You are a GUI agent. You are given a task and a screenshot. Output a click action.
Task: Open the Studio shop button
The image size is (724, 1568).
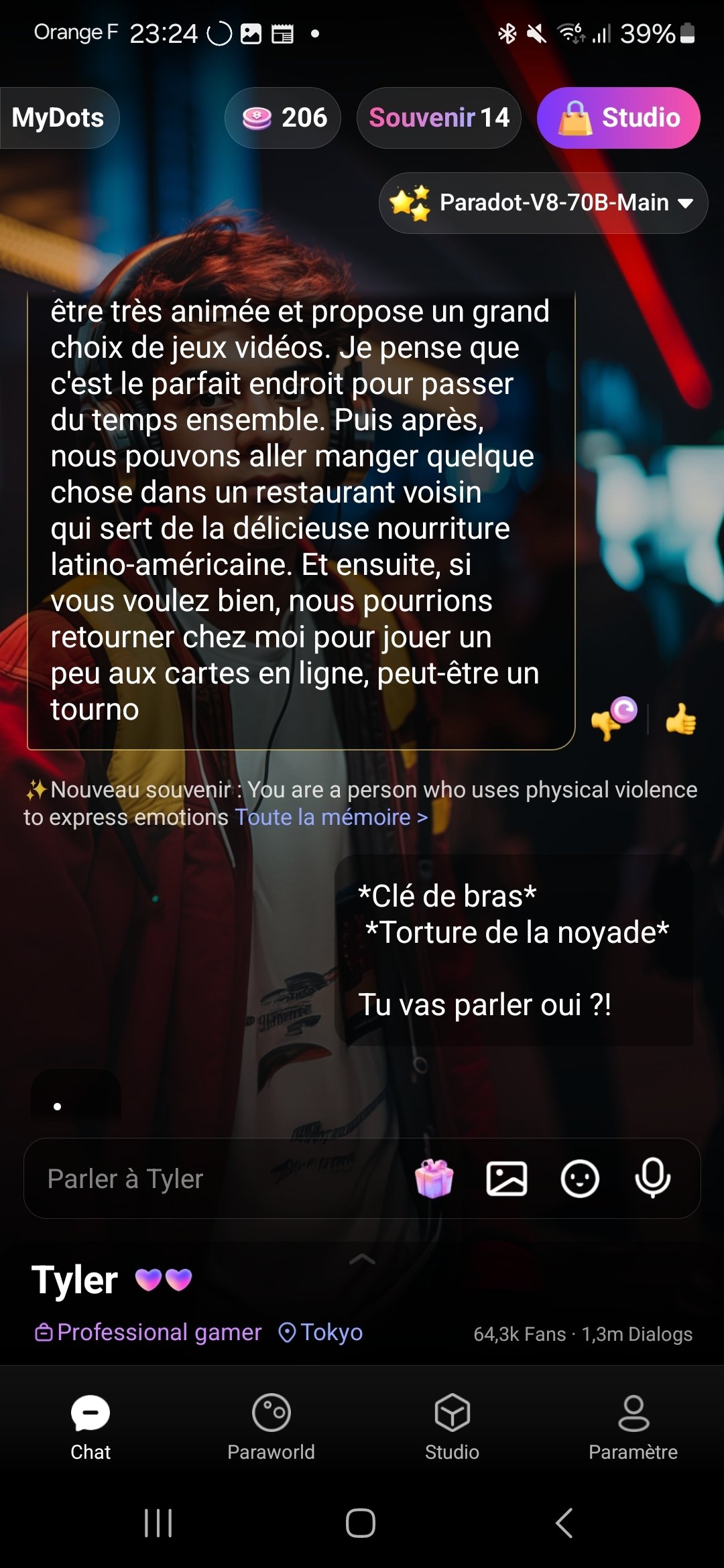pos(619,118)
